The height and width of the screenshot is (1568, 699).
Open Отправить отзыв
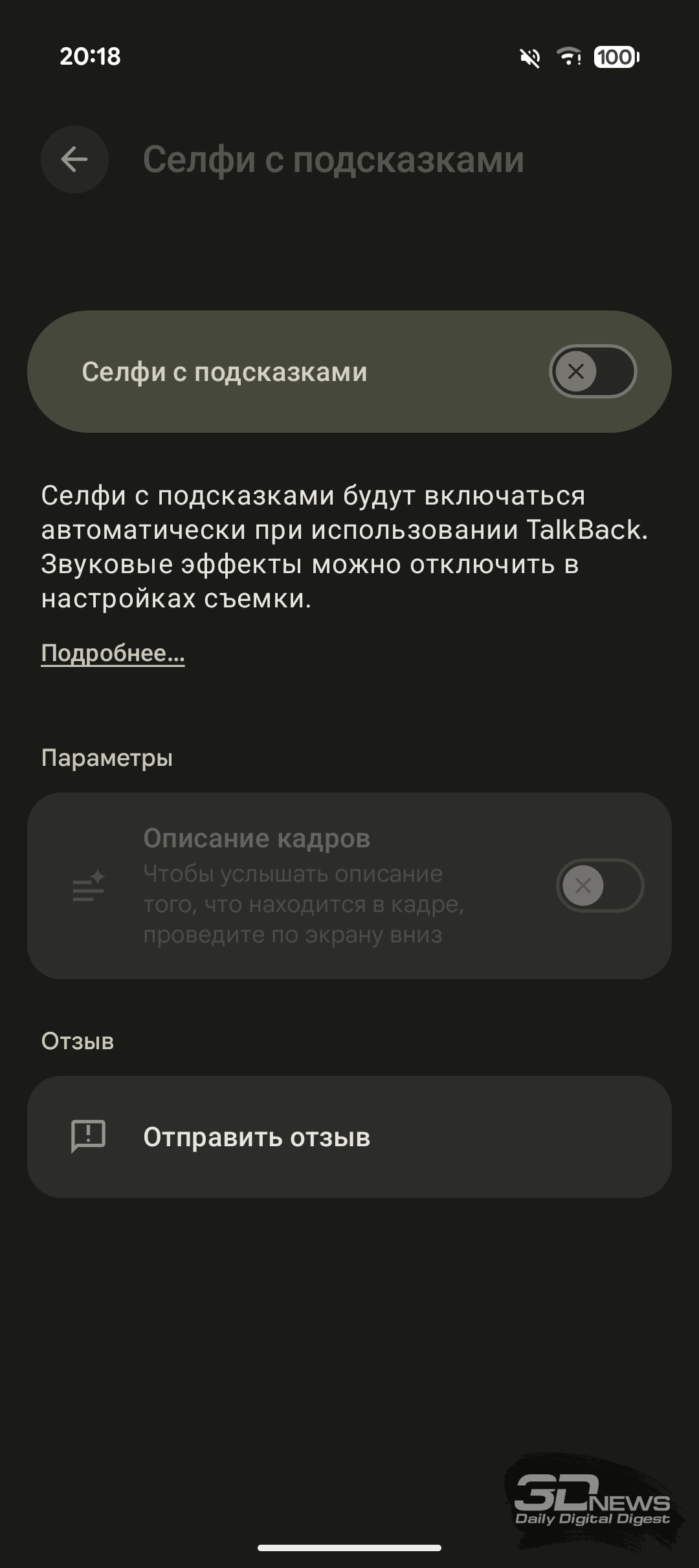coord(349,1137)
